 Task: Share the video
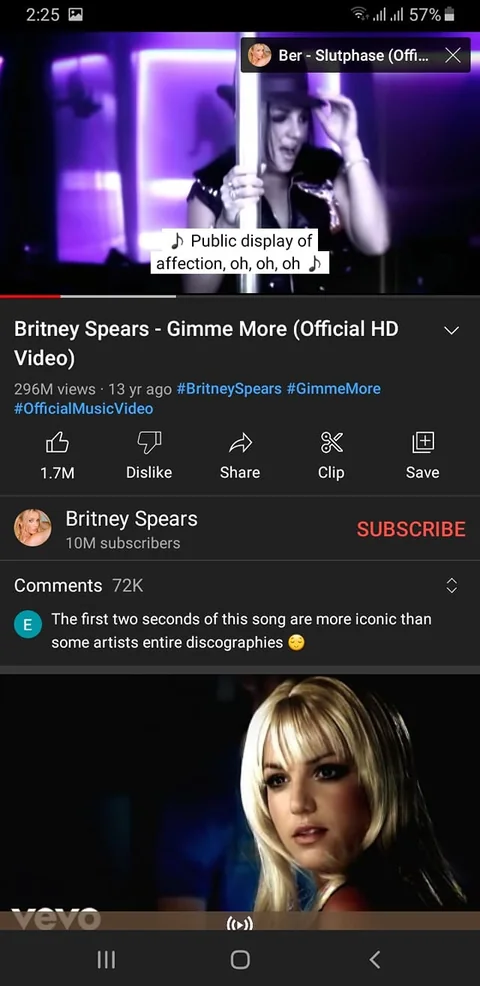tap(240, 455)
